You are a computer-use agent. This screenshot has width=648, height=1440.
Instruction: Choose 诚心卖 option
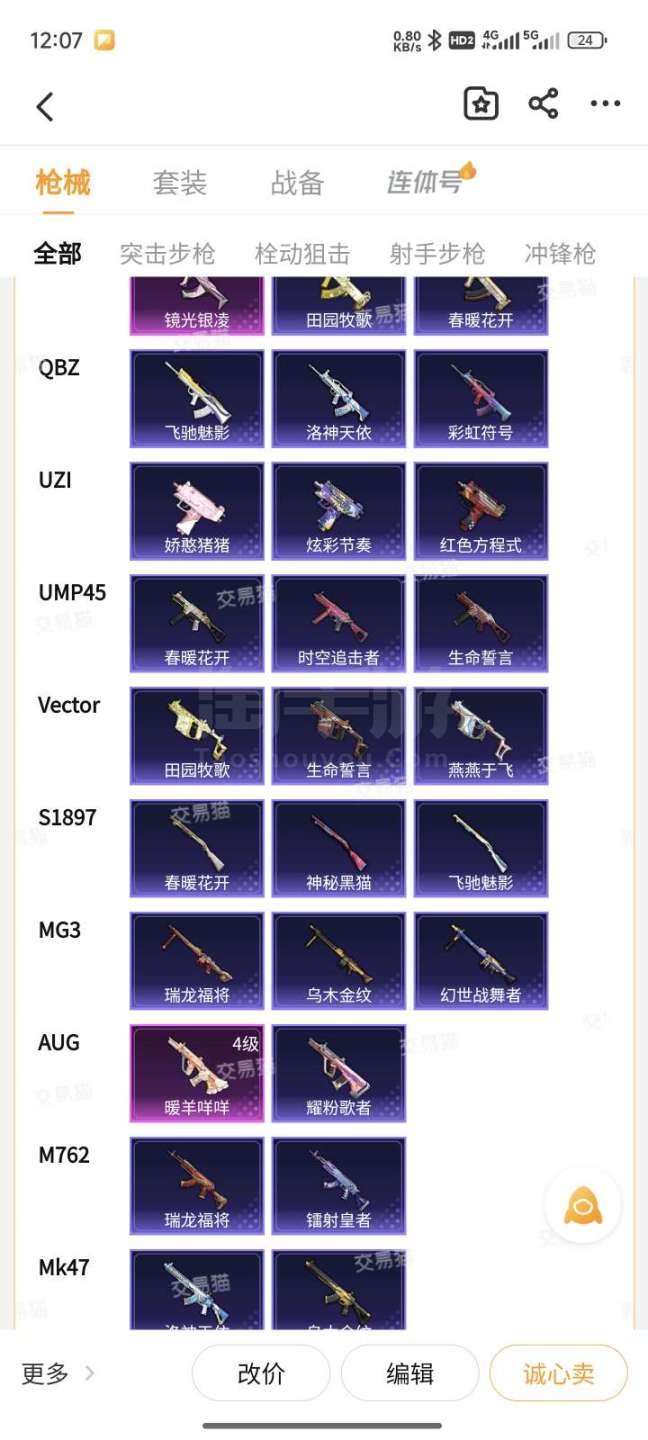point(558,1373)
